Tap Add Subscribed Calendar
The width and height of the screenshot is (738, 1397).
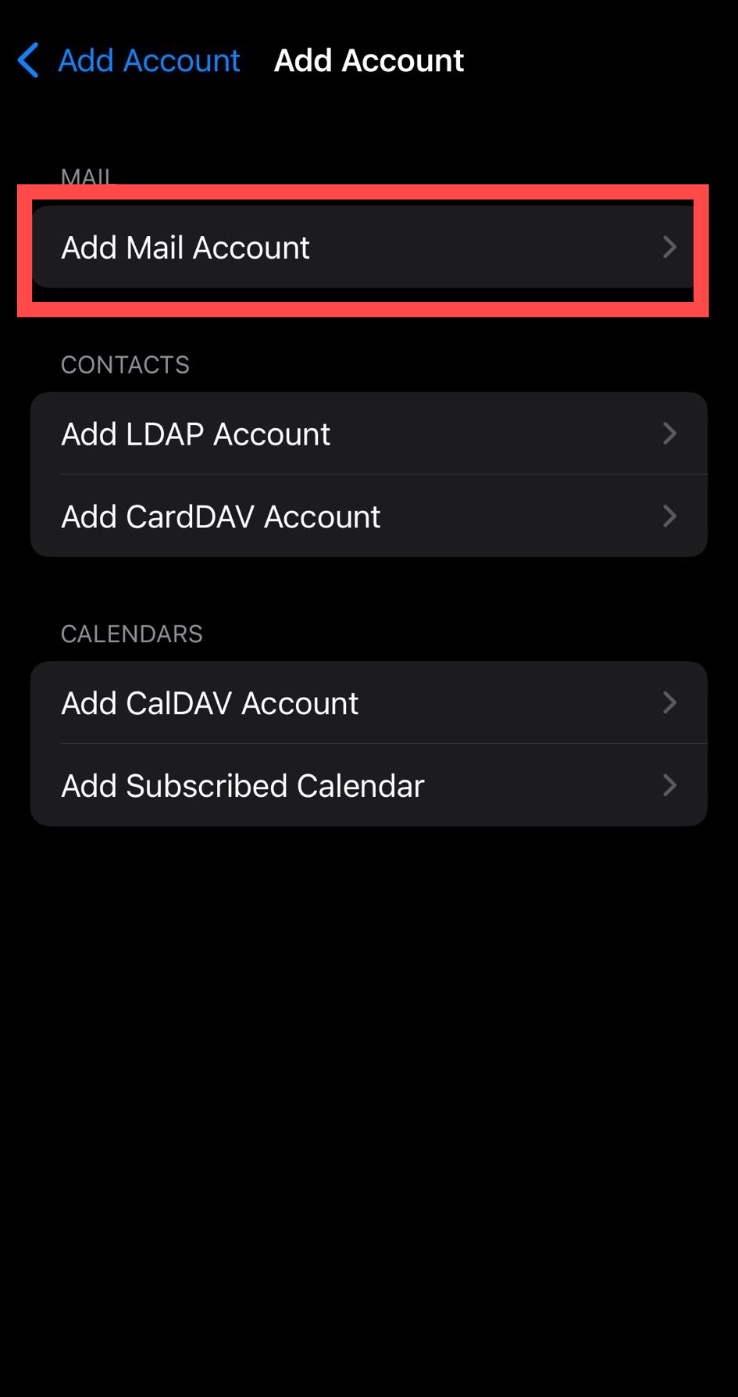[x=368, y=785]
